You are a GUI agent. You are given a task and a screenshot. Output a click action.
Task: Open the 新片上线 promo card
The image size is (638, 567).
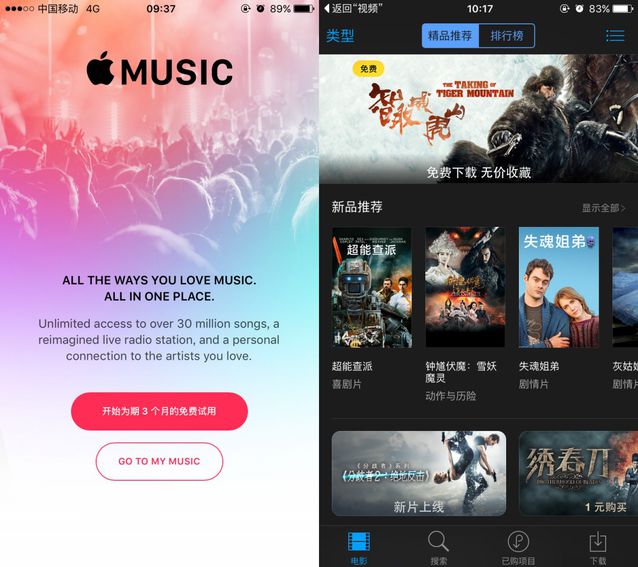coord(418,473)
